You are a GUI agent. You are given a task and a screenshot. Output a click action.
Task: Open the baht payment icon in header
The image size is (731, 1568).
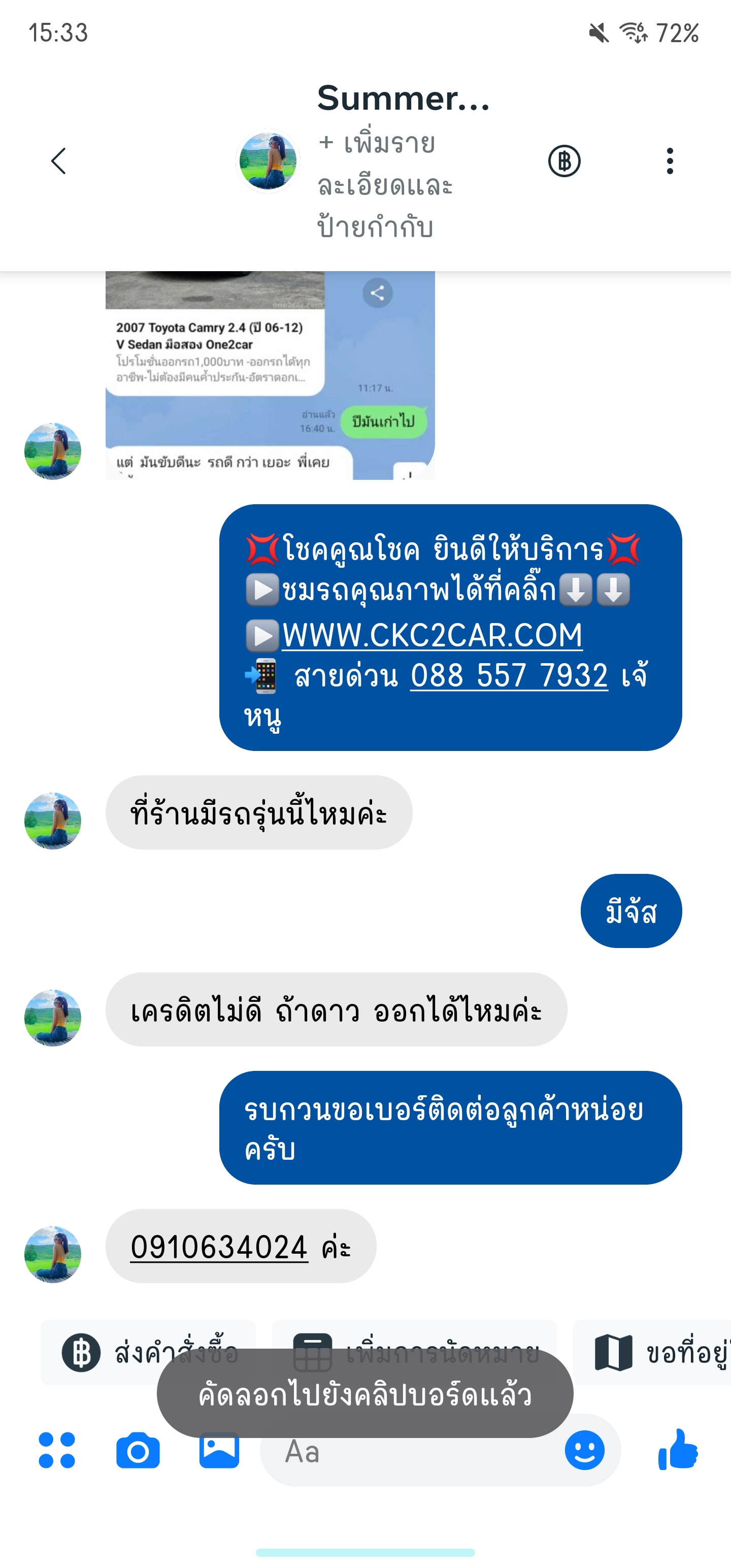564,161
